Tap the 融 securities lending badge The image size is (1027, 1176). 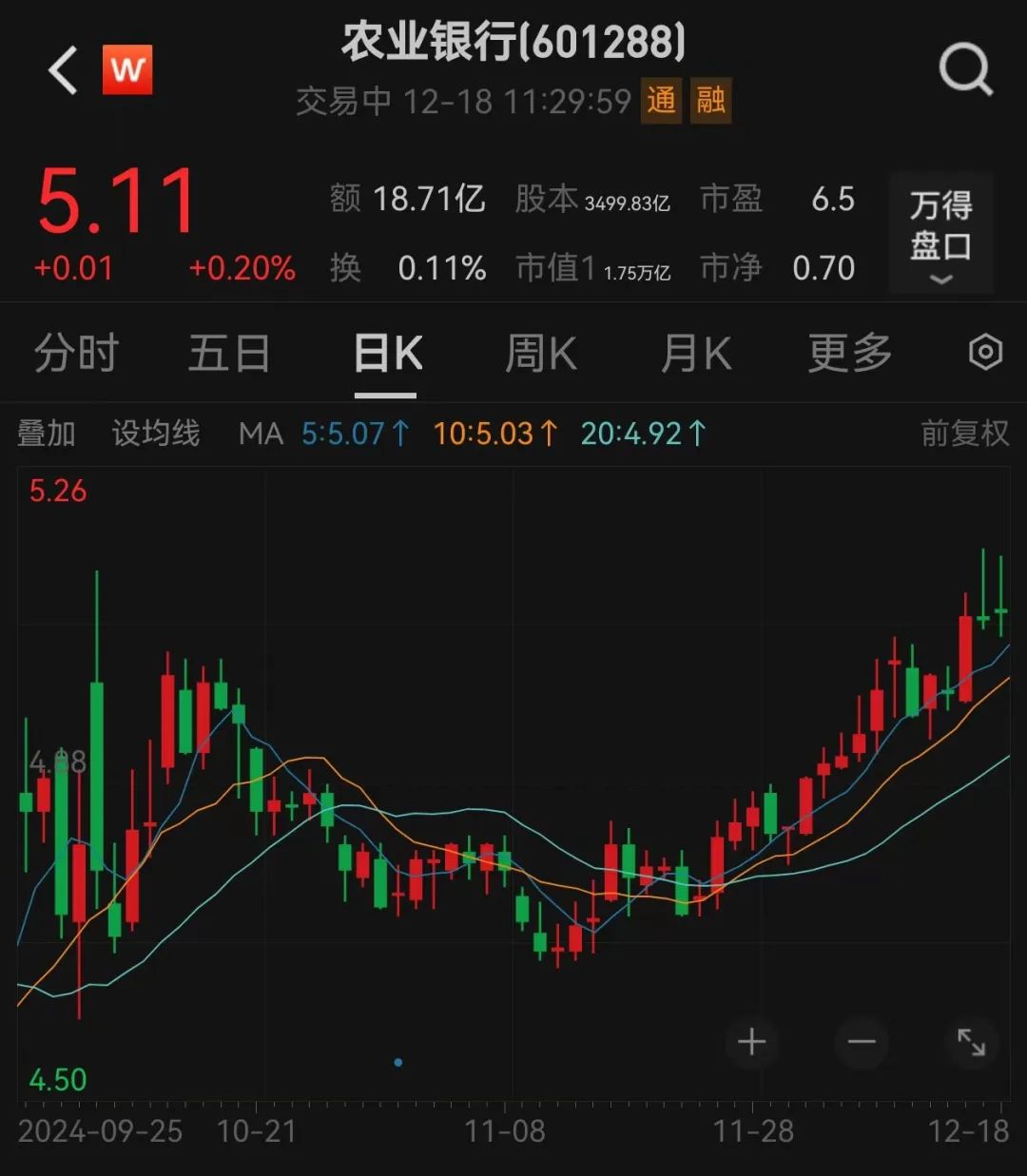(x=710, y=100)
